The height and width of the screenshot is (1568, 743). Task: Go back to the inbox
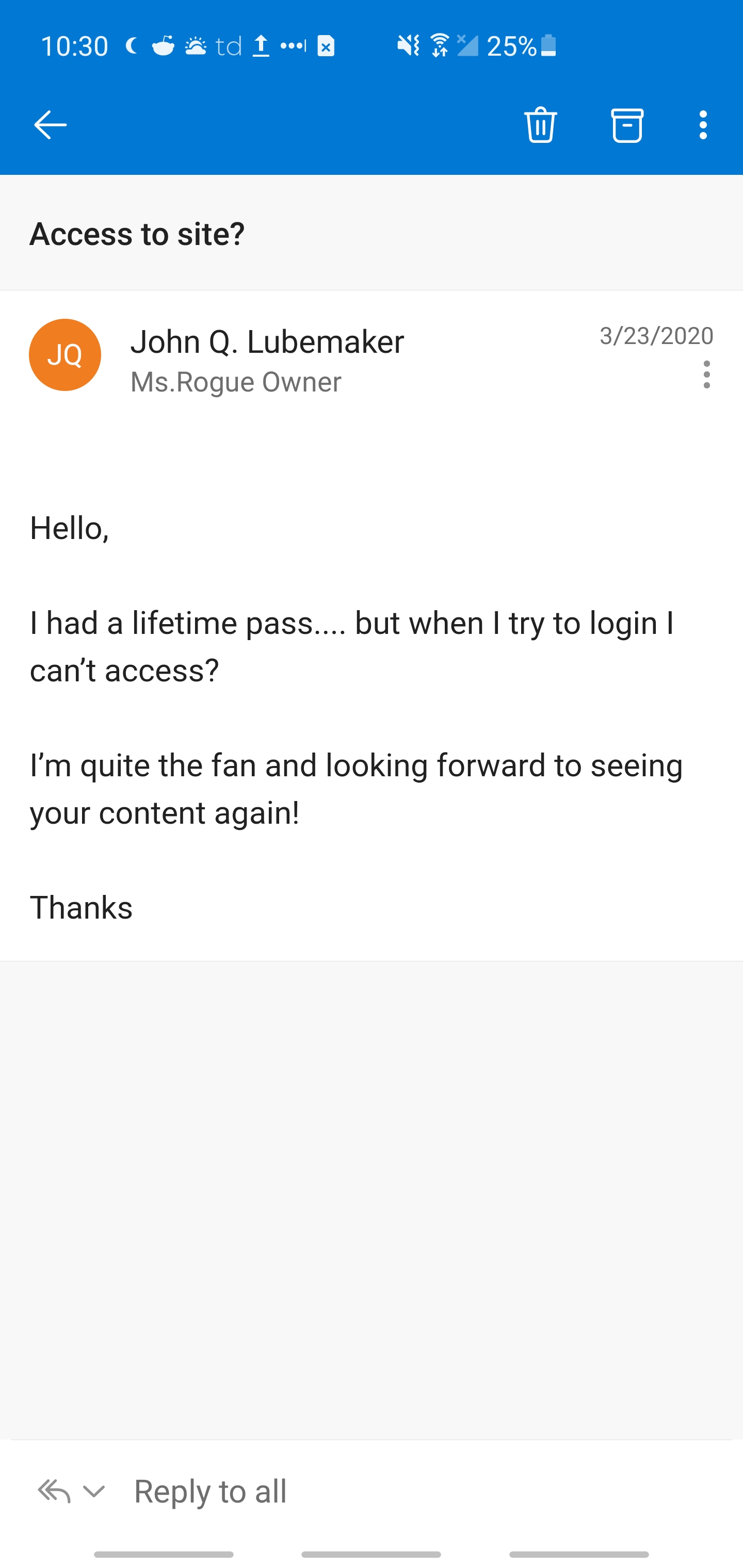coord(50,125)
